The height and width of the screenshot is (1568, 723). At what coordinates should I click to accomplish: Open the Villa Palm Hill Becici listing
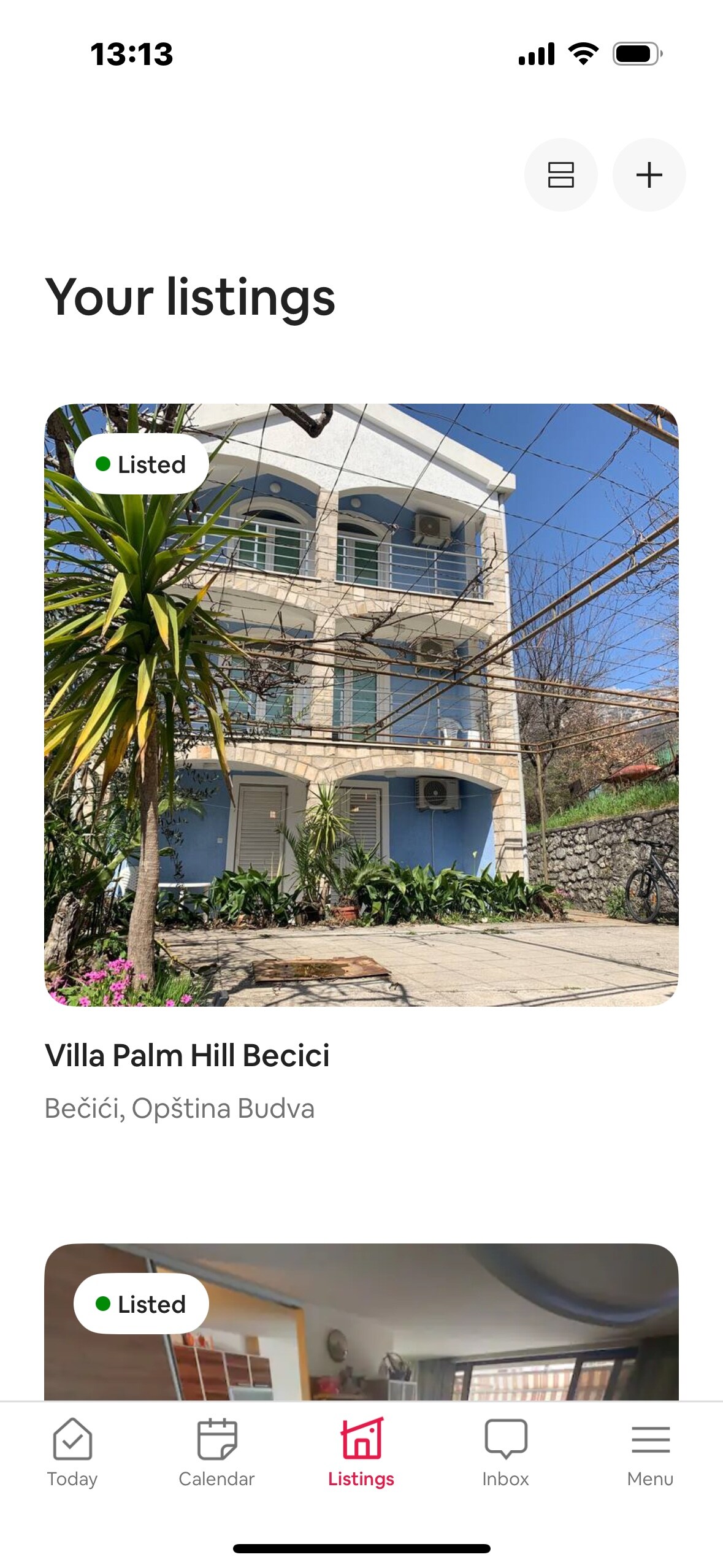click(x=361, y=704)
